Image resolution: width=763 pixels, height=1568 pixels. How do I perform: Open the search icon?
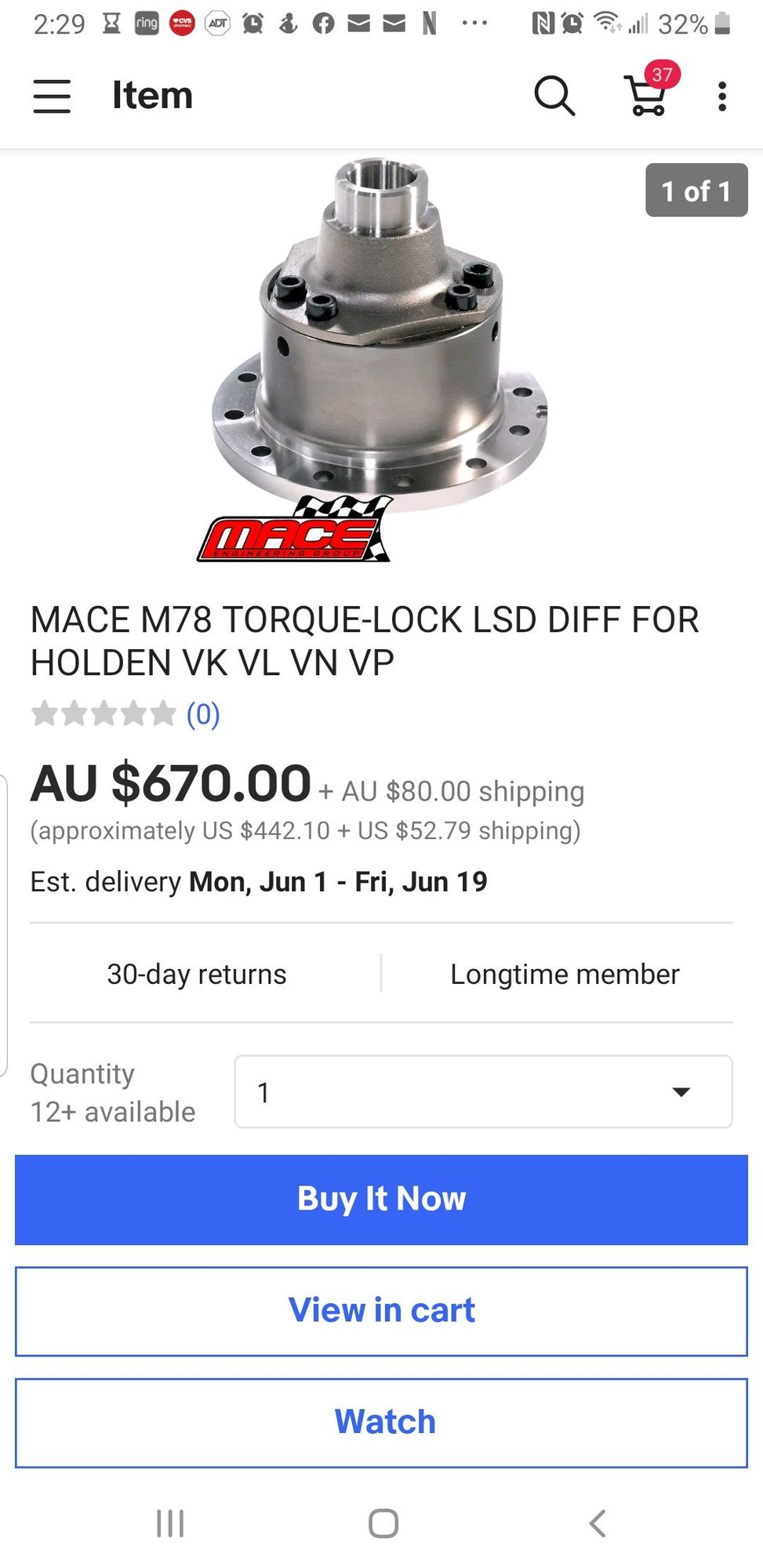(554, 96)
